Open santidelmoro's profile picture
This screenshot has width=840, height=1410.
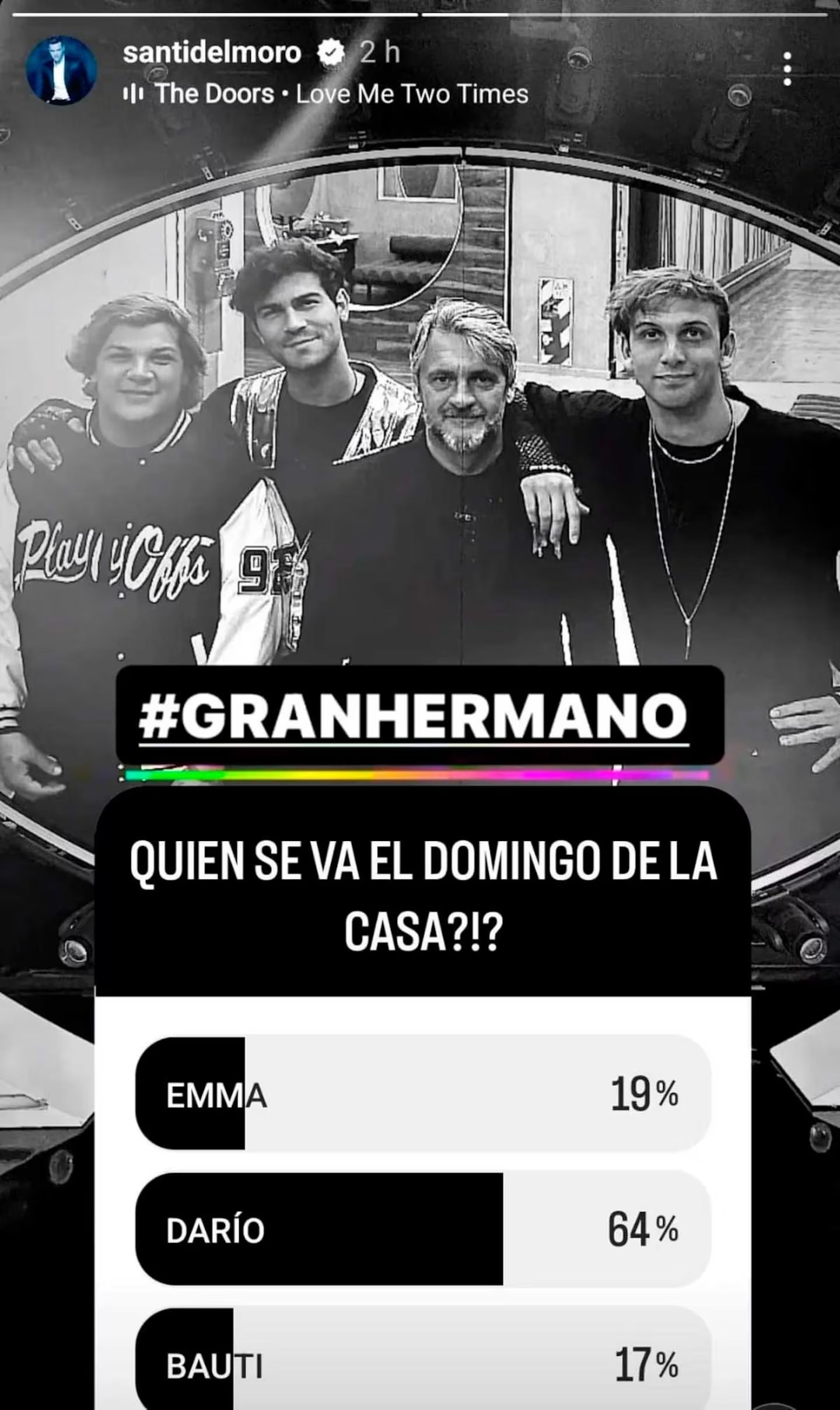click(61, 70)
